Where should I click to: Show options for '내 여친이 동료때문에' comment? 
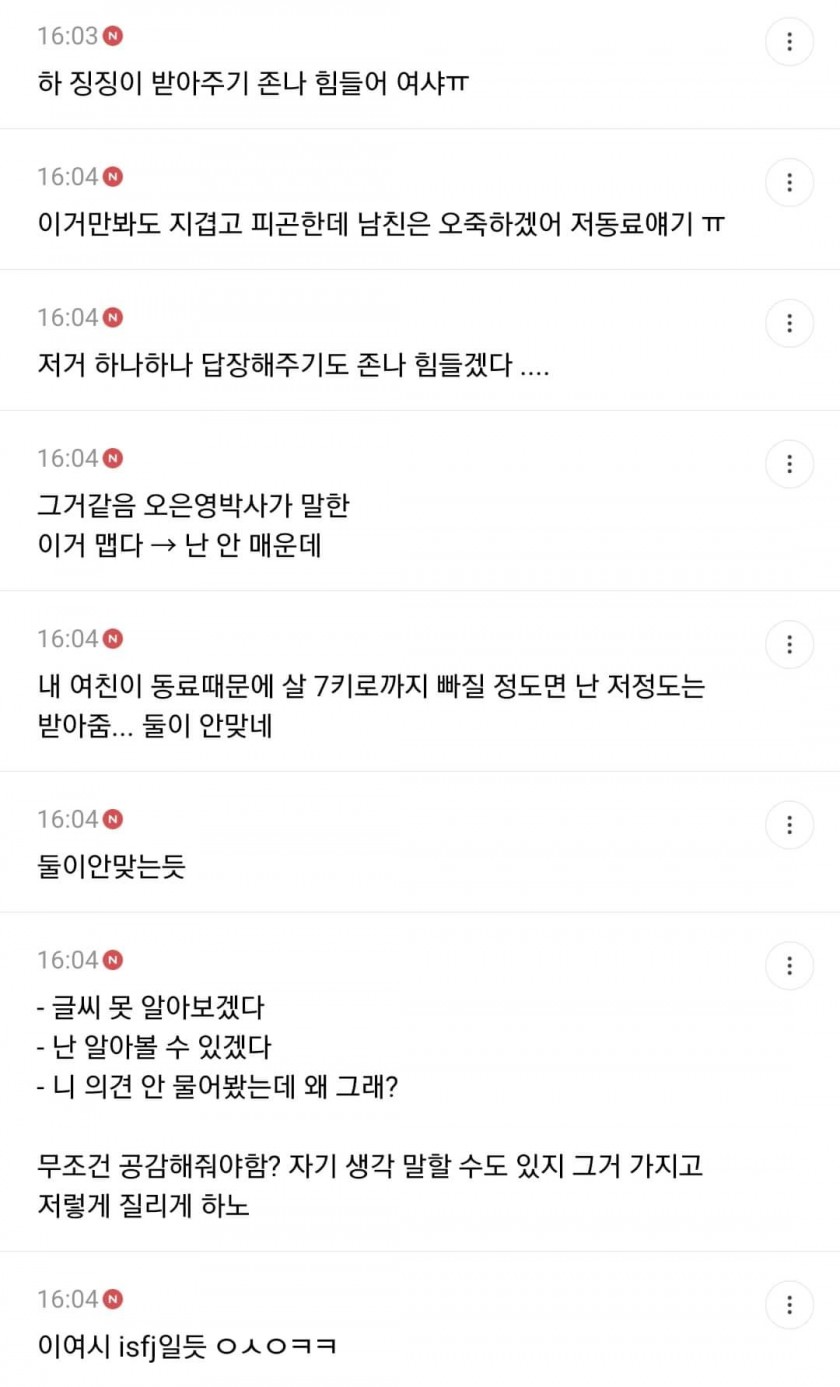tap(789, 644)
